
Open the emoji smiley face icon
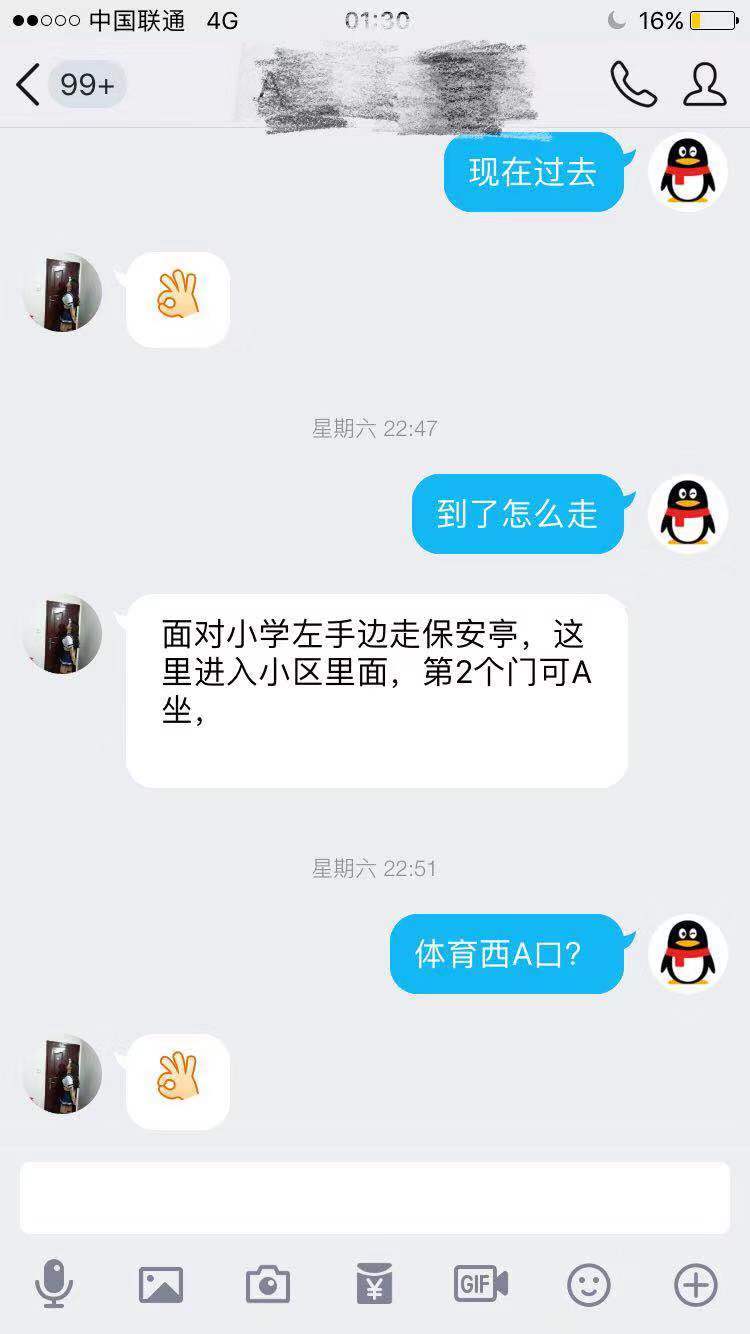pyautogui.click(x=588, y=1286)
